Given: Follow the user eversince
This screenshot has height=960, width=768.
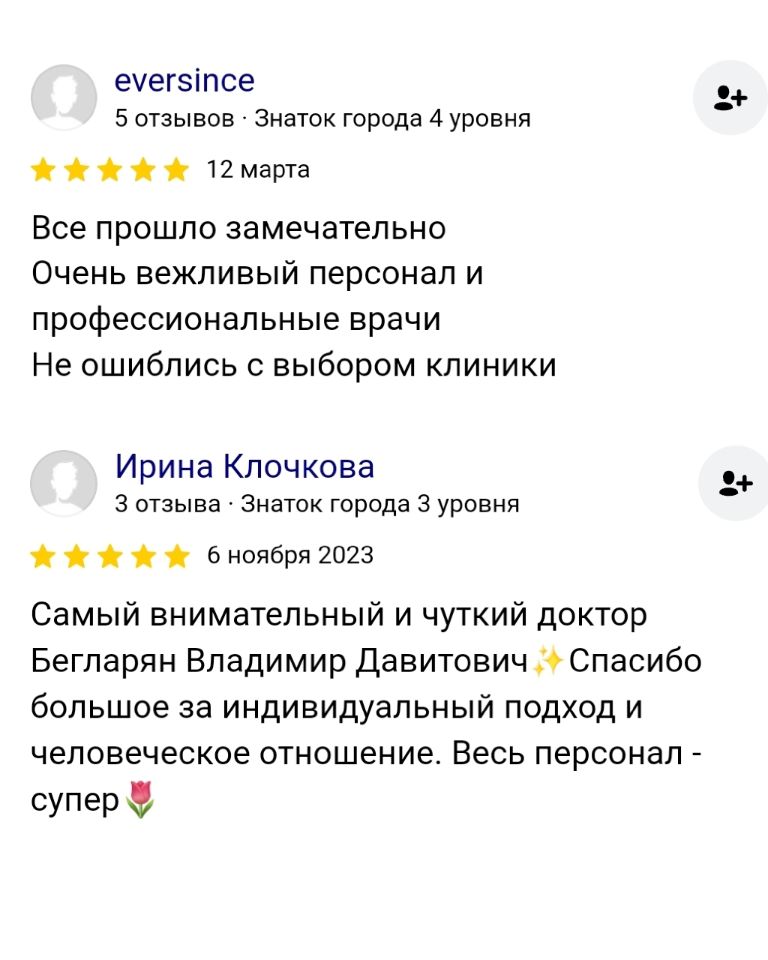Looking at the screenshot, I should pos(732,98).
